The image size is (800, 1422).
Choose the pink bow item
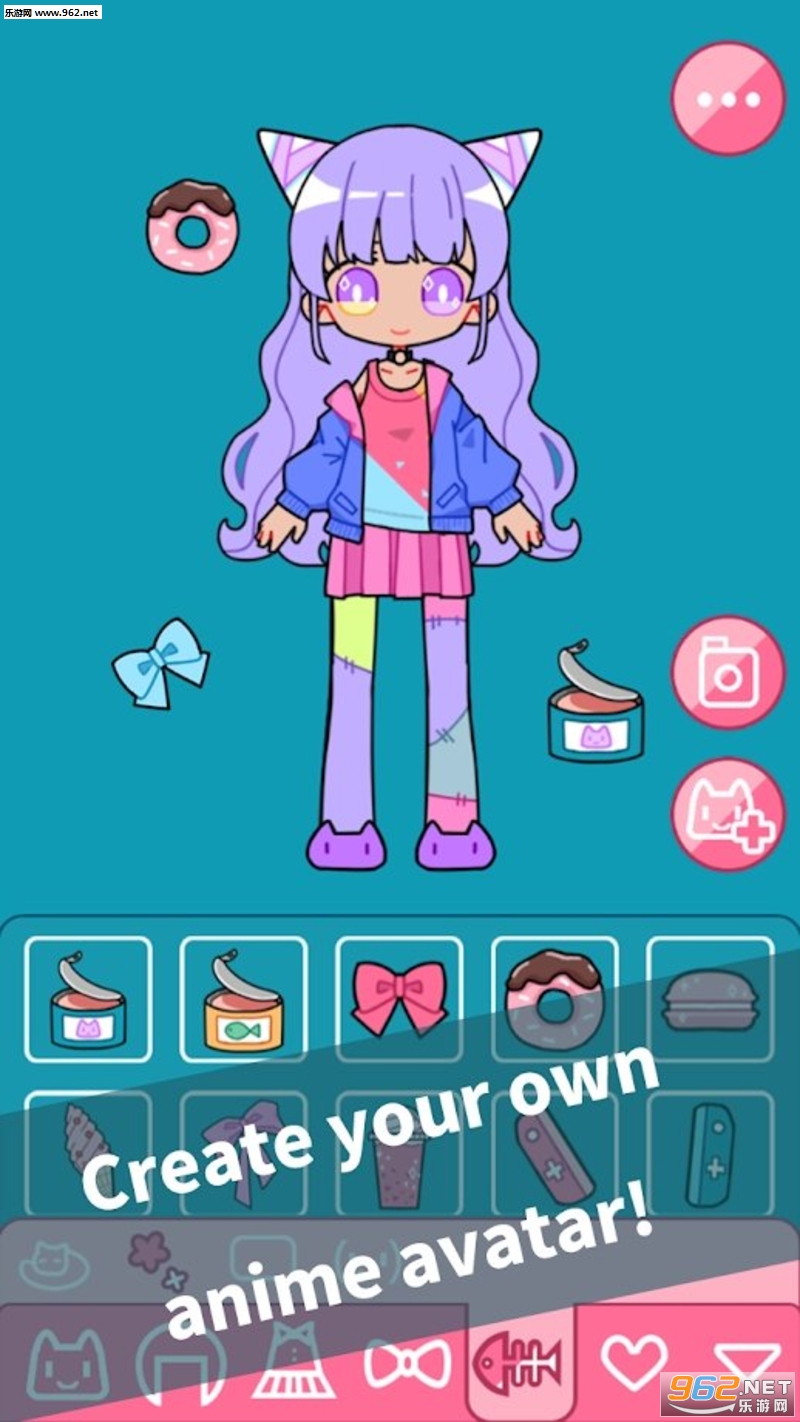tap(399, 999)
